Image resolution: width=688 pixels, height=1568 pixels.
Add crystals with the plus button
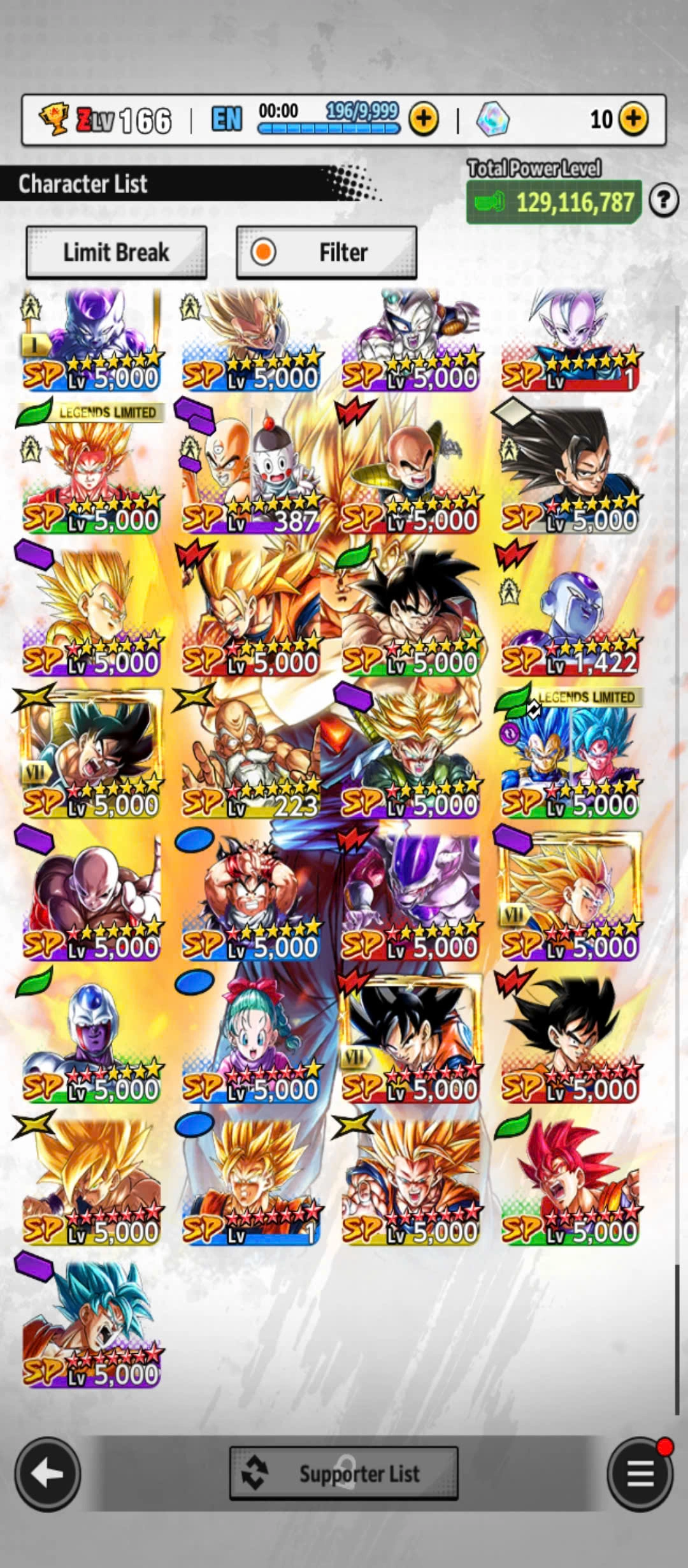coord(633,119)
